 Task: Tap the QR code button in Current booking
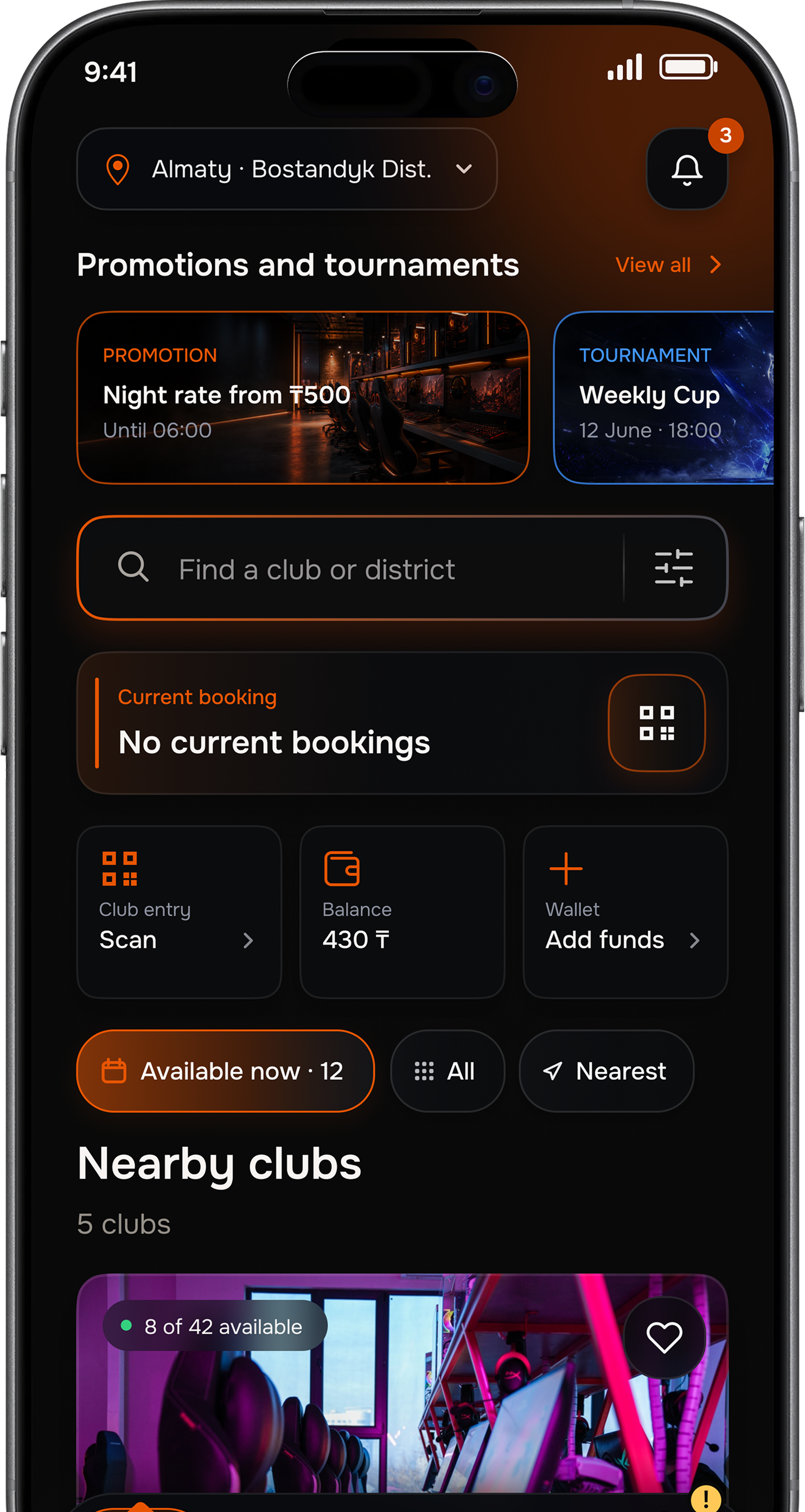pos(656,722)
